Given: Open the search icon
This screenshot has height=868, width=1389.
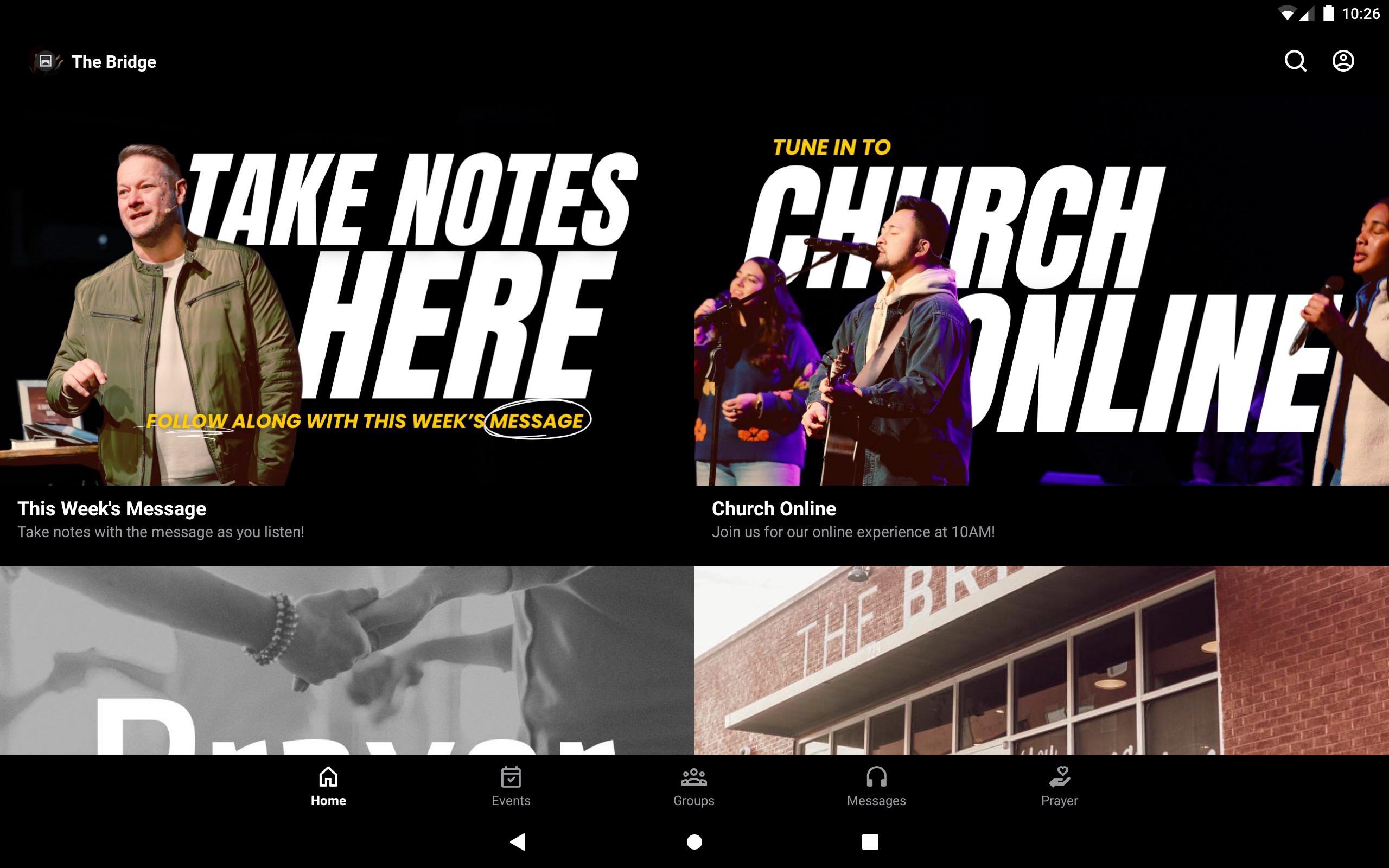Looking at the screenshot, I should click(1295, 61).
